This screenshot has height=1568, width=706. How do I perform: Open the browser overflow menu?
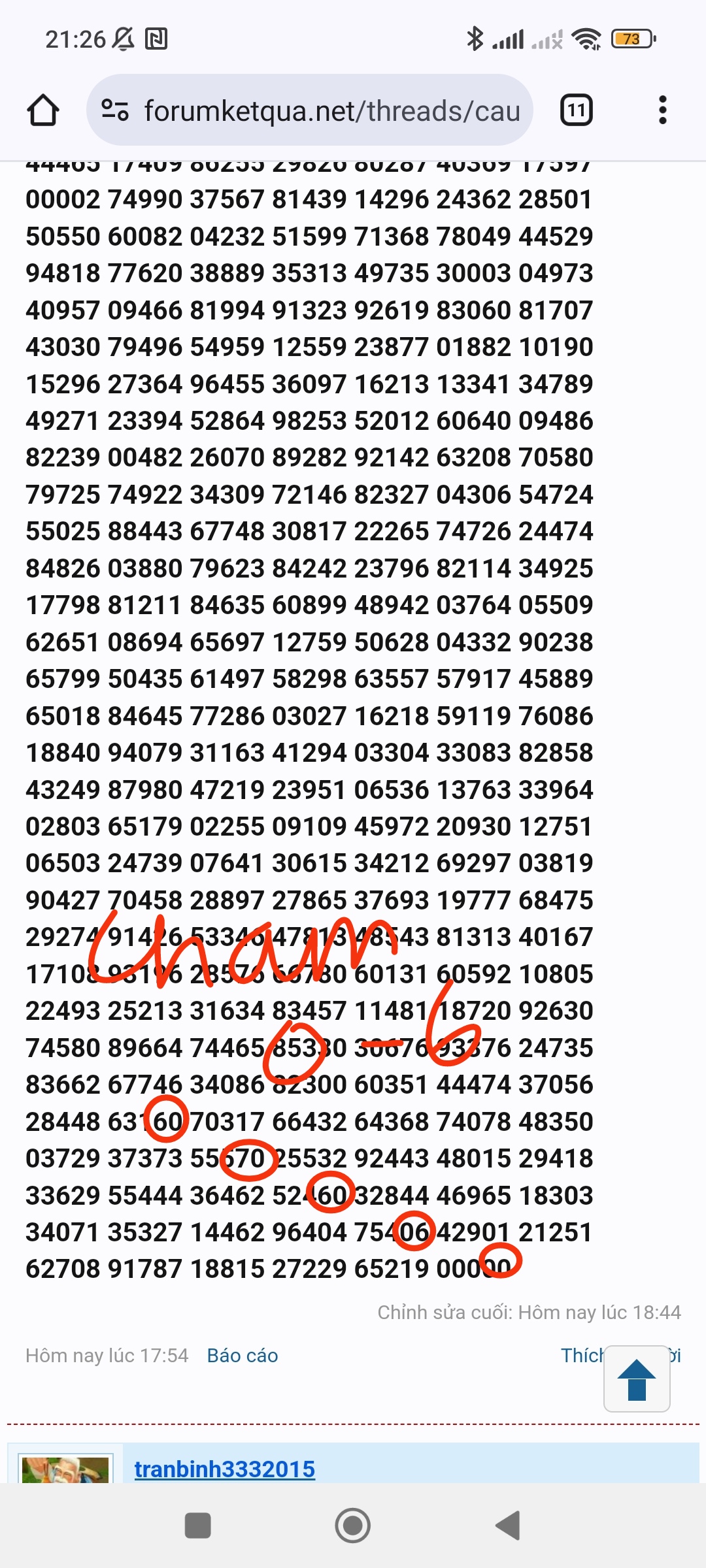pos(662,110)
